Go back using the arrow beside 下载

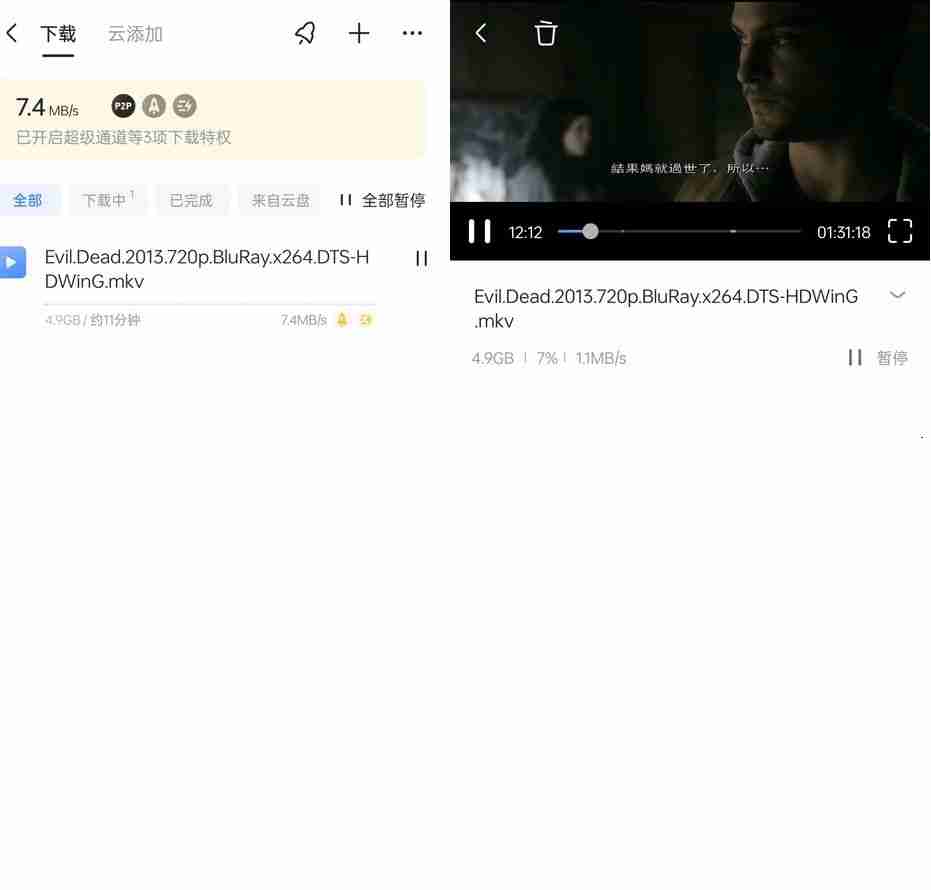12,33
